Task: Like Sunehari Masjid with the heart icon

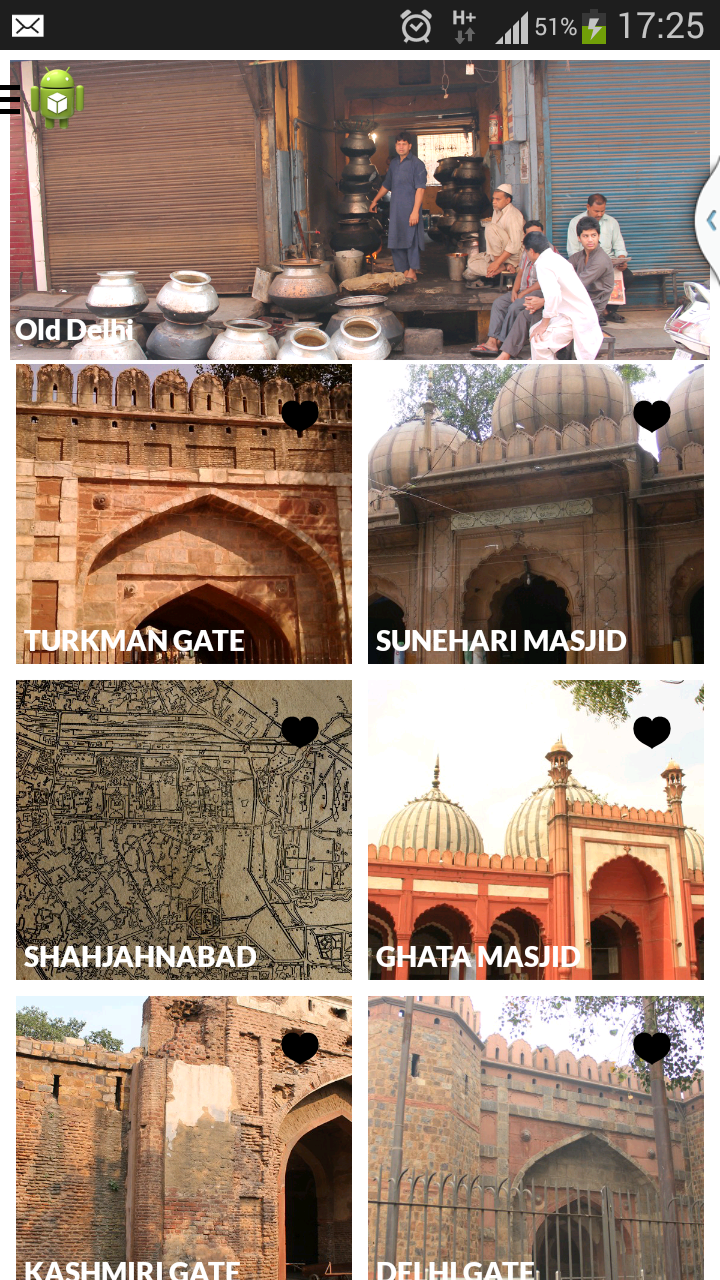Action: [652, 416]
